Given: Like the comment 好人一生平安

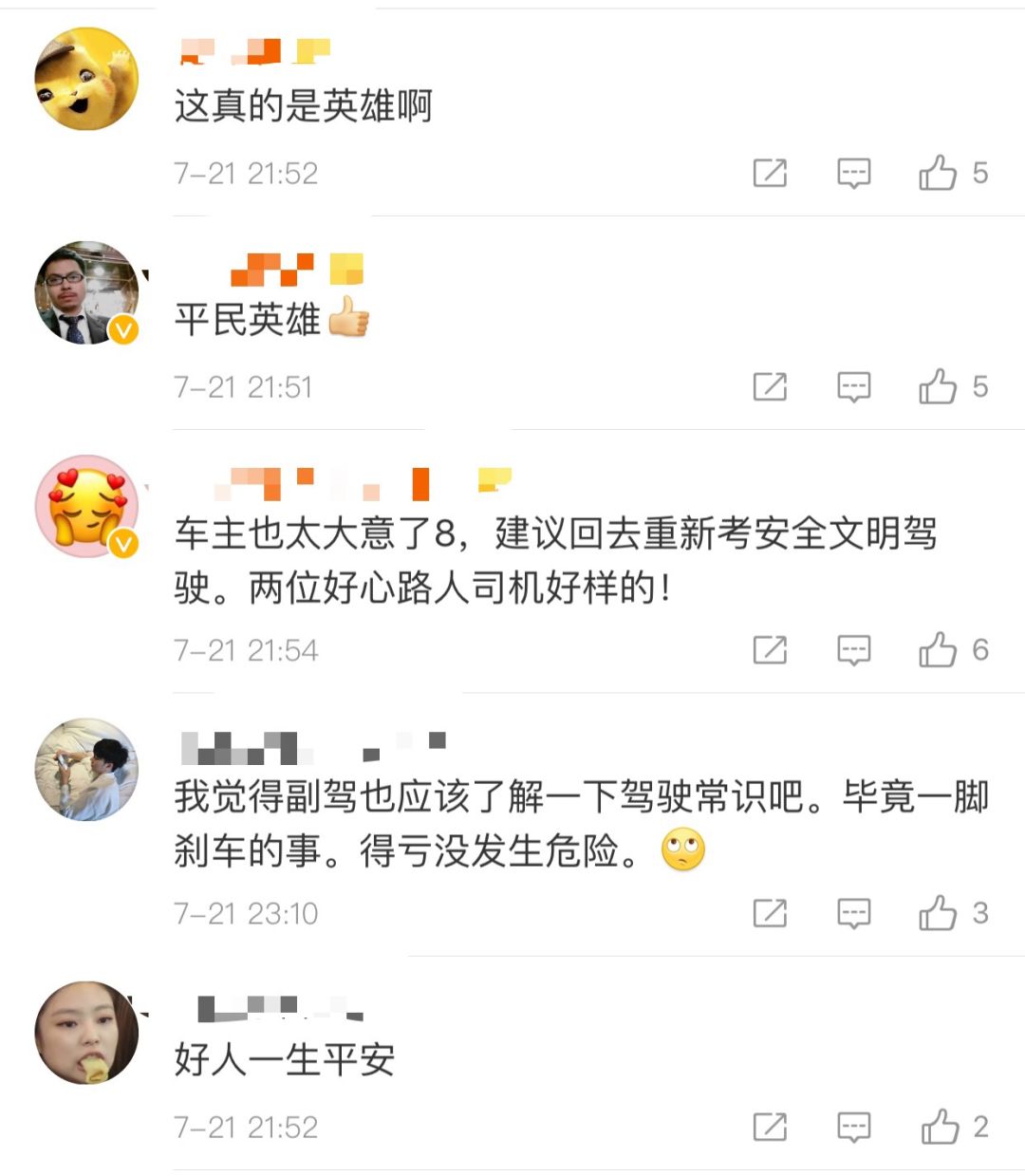Looking at the screenshot, I should coord(940,1127).
